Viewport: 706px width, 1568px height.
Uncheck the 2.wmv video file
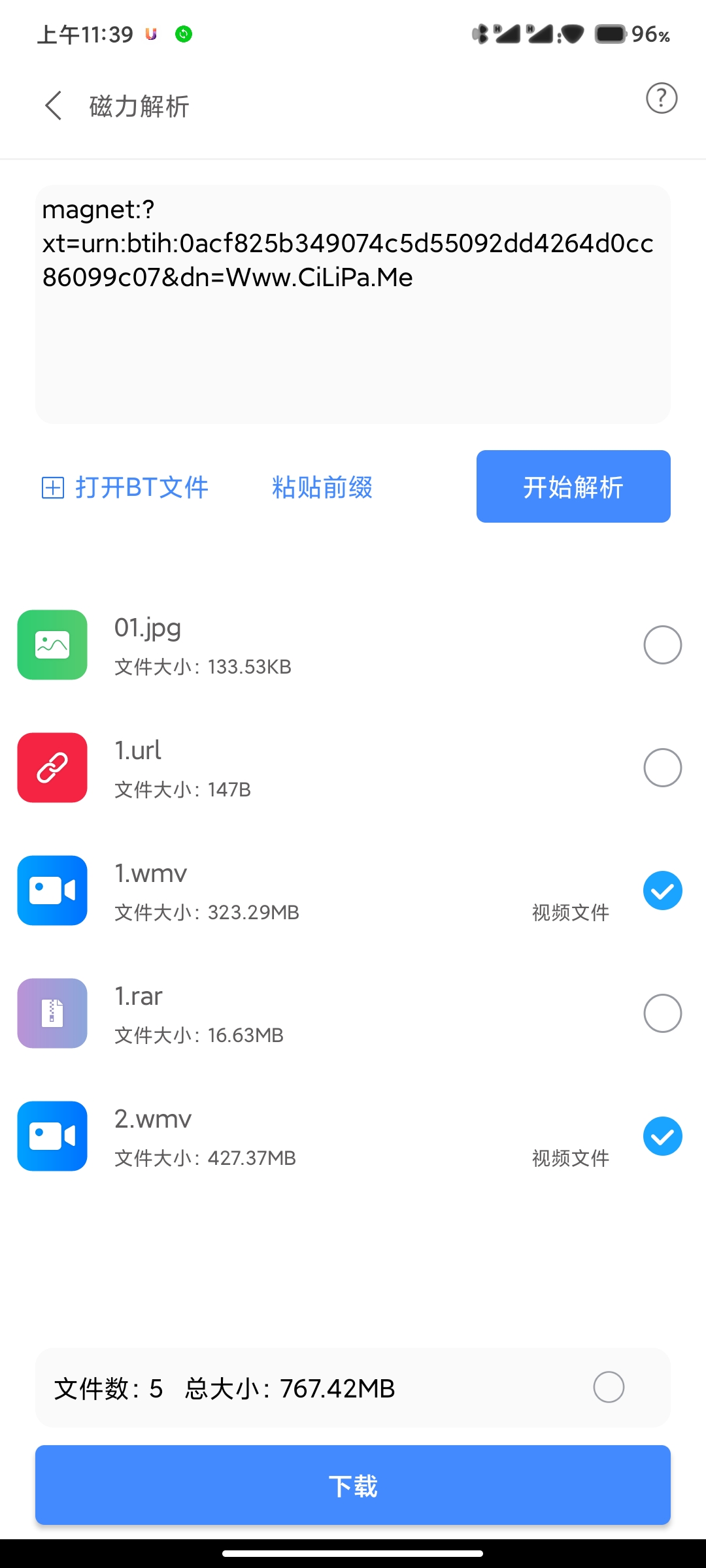(x=662, y=1136)
